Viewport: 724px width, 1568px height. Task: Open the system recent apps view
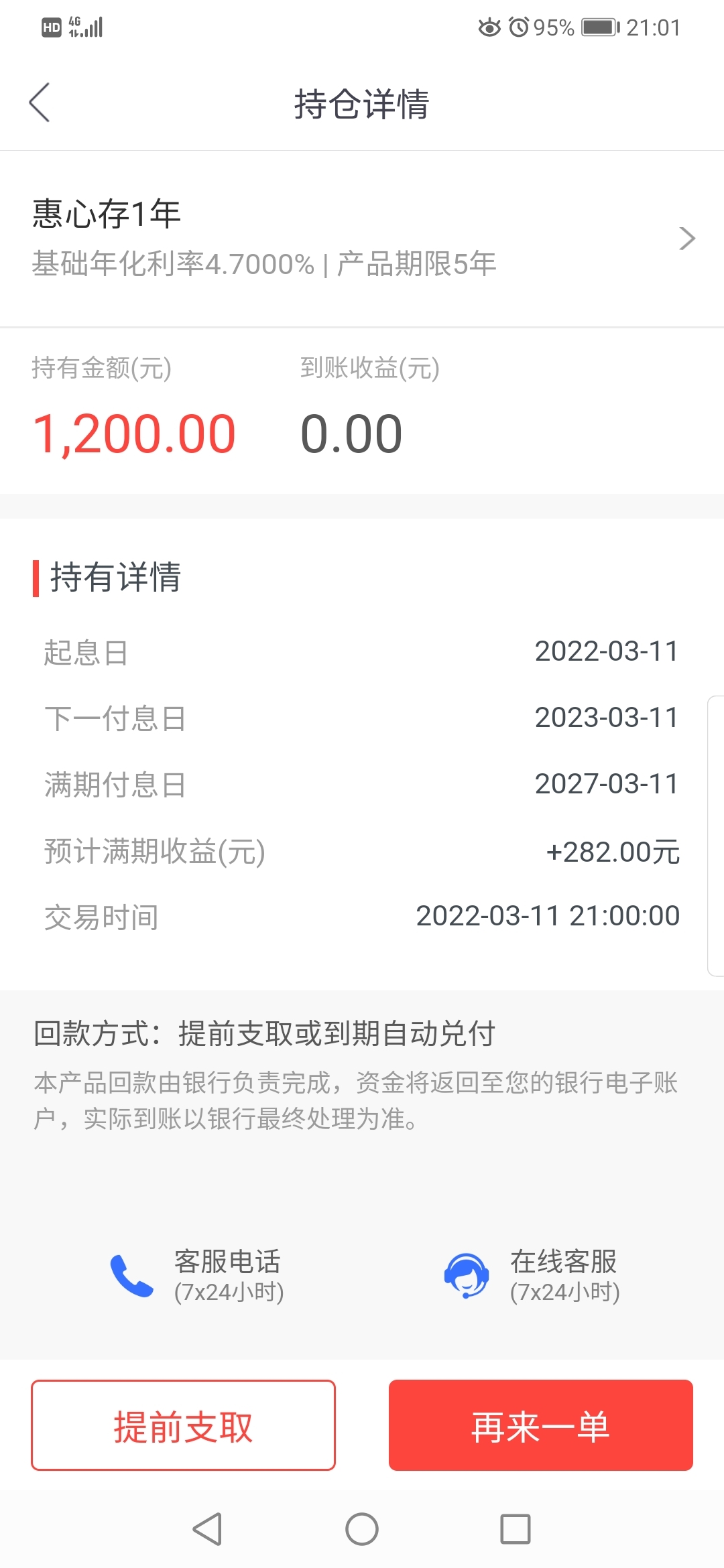[516, 1529]
